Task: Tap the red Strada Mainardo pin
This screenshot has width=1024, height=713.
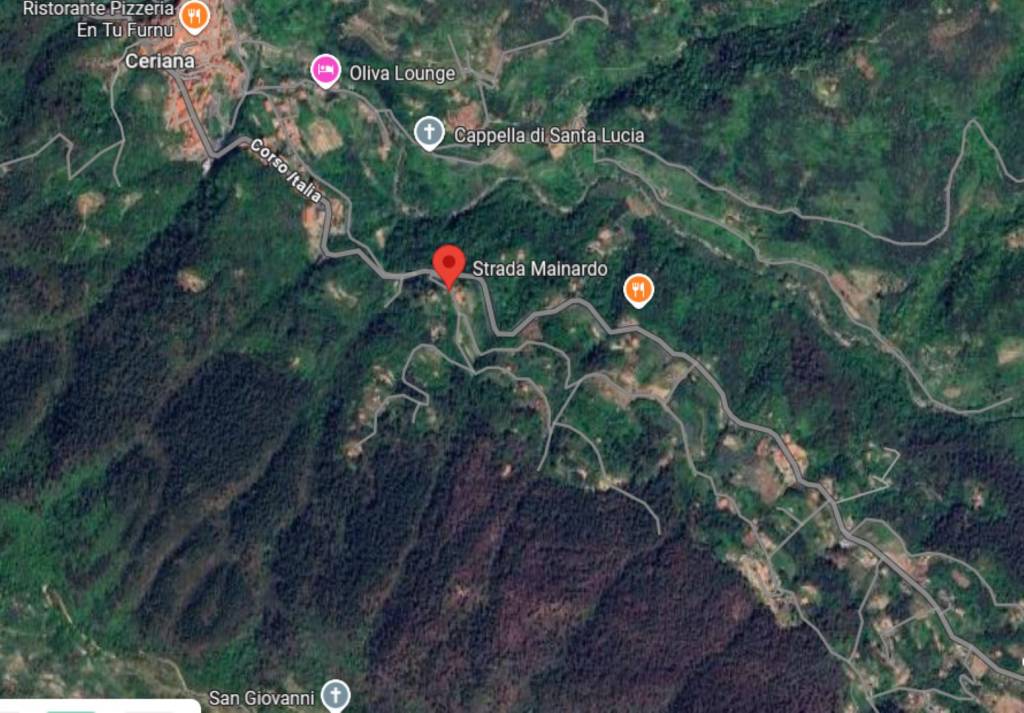Action: coord(449,265)
